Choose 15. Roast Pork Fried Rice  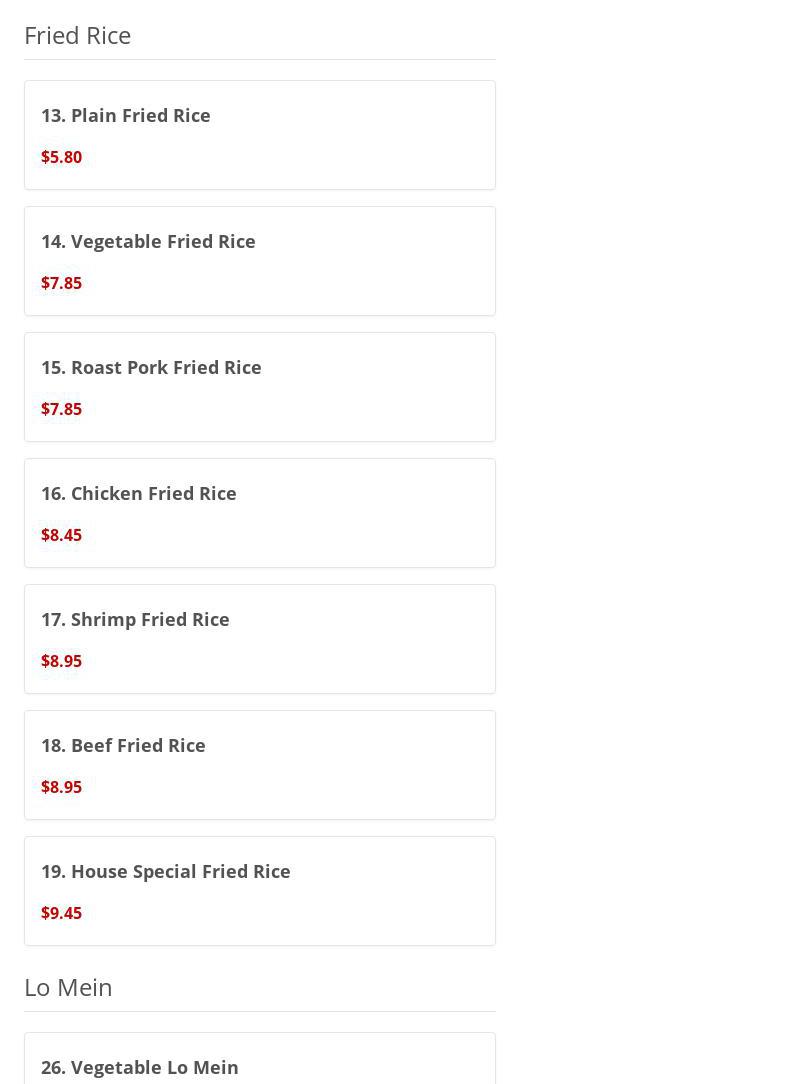(x=259, y=387)
